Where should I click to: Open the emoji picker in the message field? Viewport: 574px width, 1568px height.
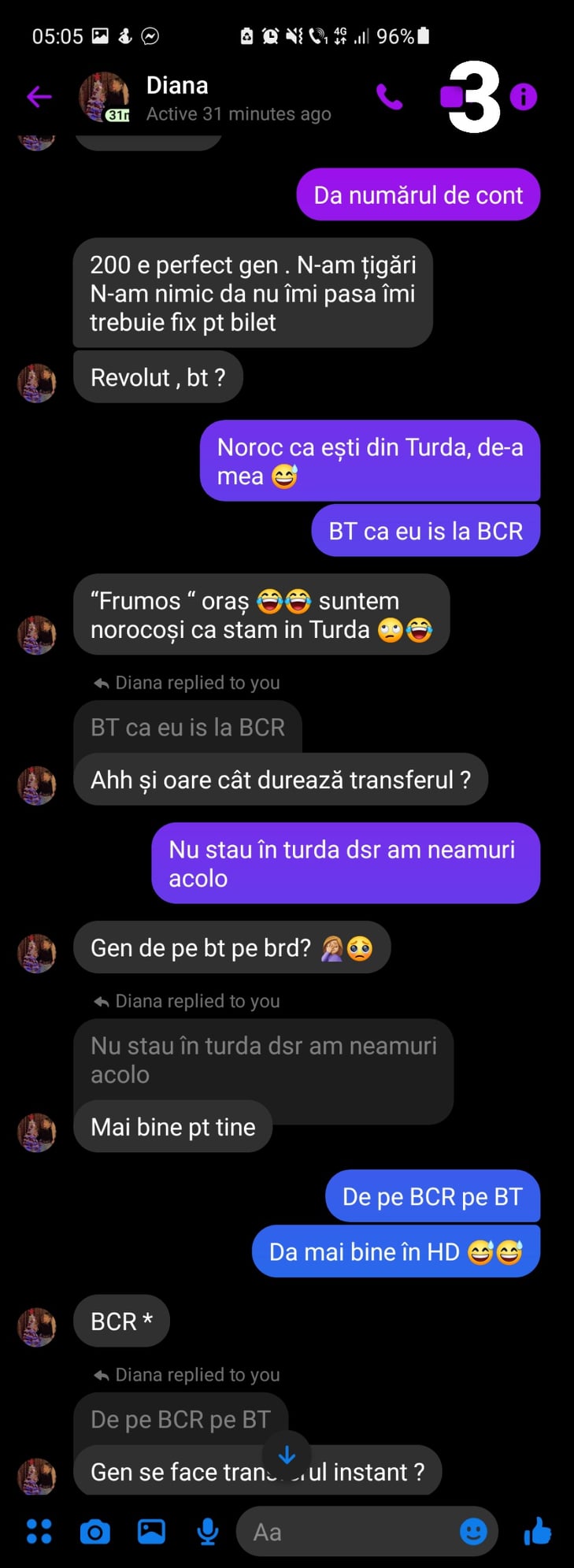(x=473, y=1531)
